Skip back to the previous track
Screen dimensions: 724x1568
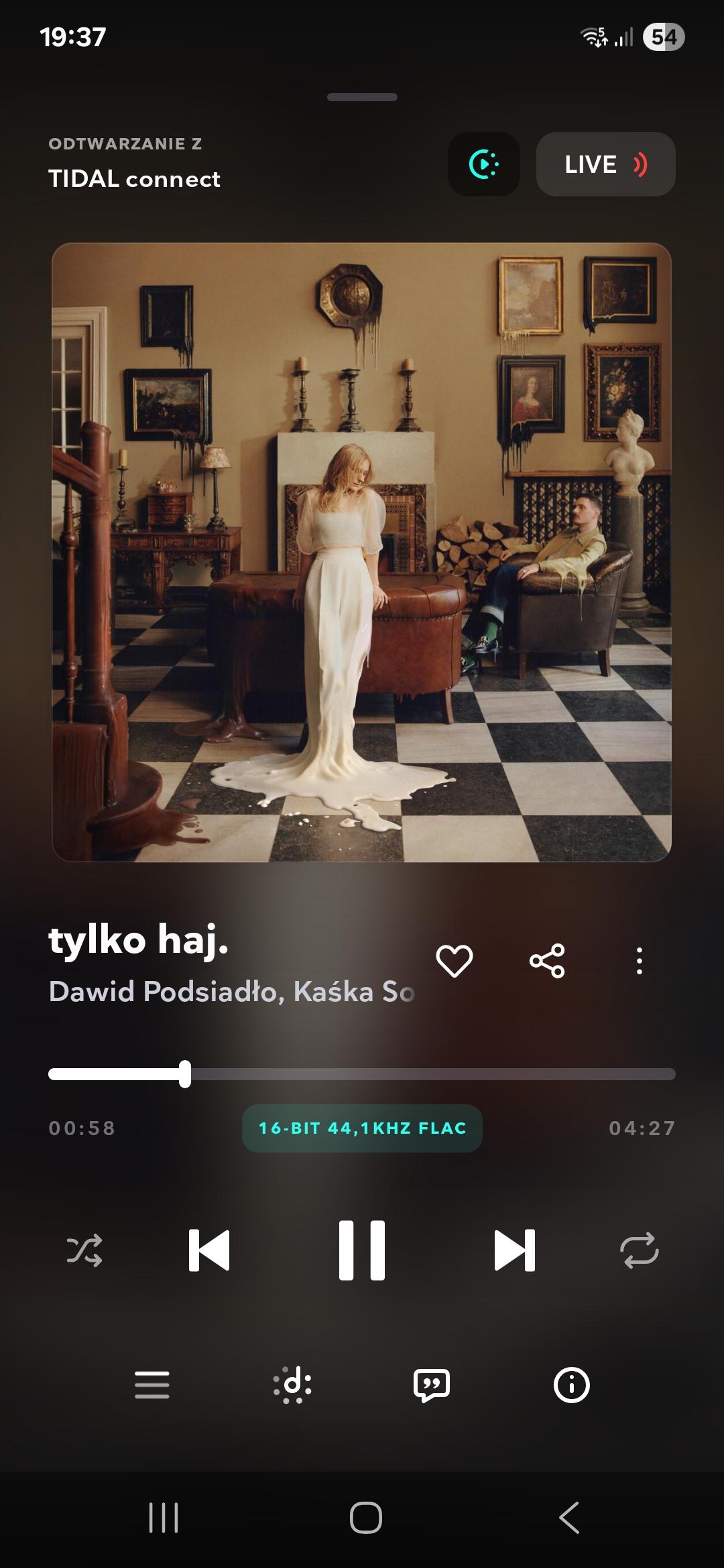pos(209,1250)
